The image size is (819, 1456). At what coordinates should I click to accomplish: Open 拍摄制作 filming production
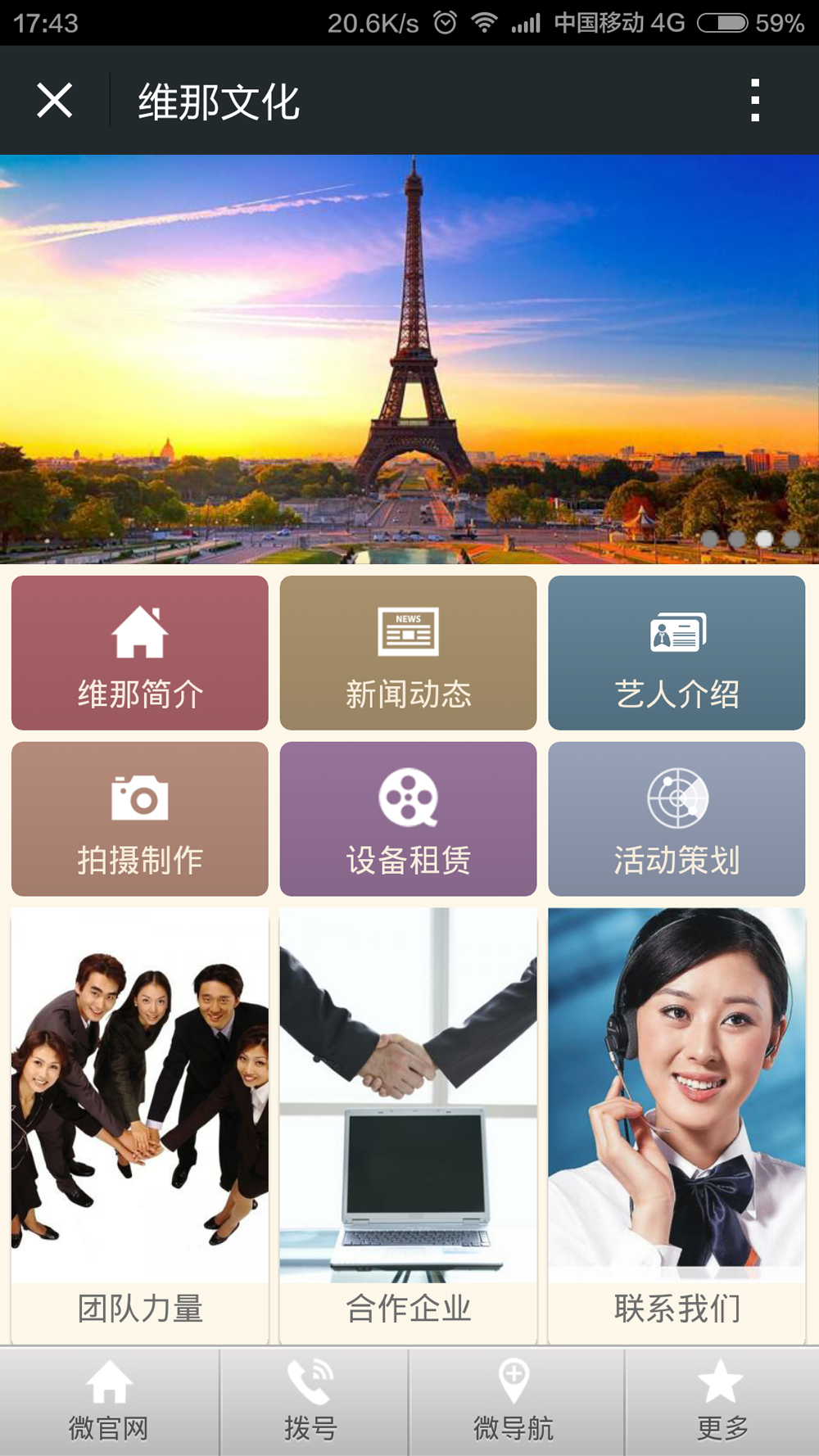[140, 819]
